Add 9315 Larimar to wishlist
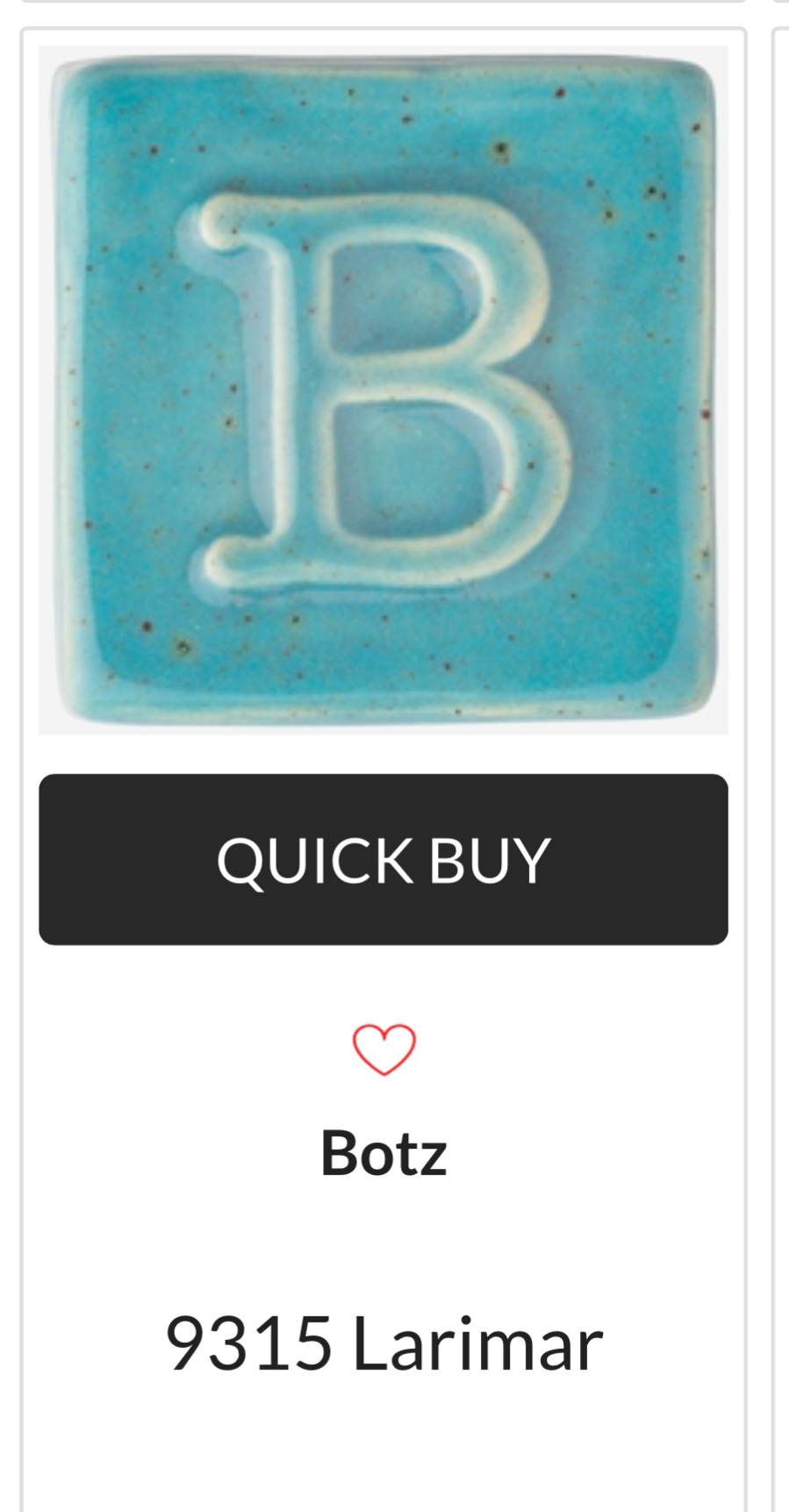The width and height of the screenshot is (789, 1512). click(384, 1049)
